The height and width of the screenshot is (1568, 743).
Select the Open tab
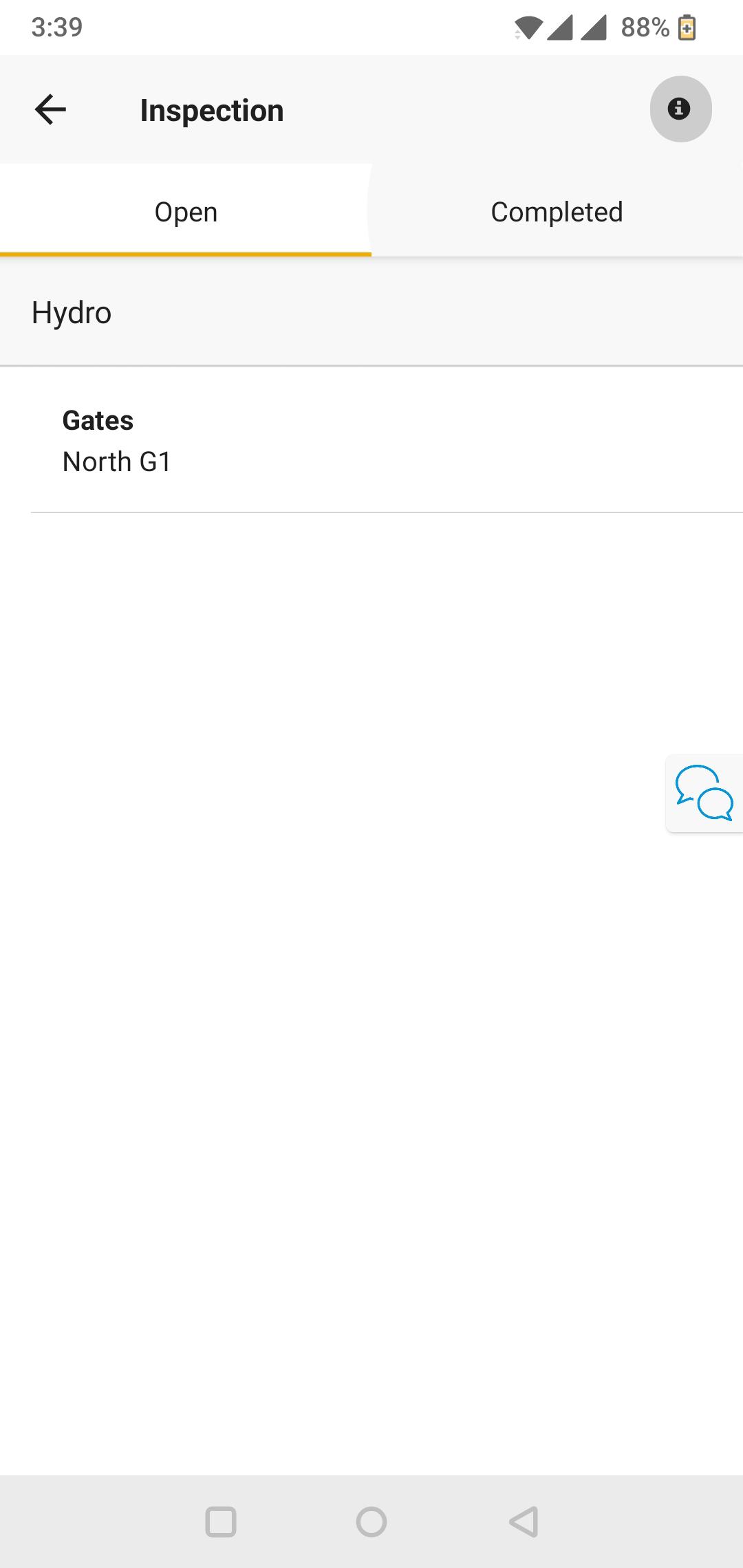[x=186, y=212]
